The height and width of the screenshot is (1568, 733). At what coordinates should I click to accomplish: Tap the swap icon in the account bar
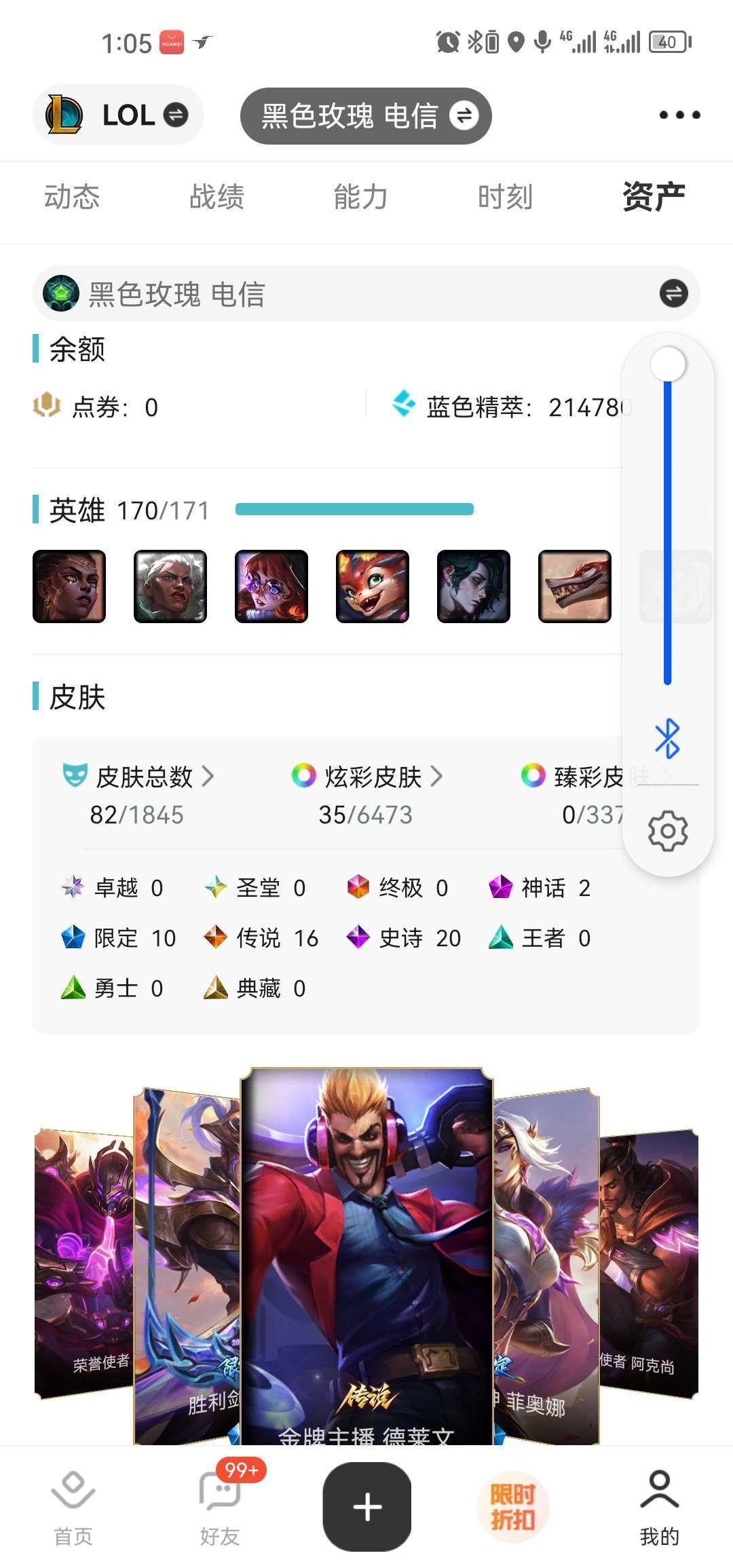coord(673,294)
